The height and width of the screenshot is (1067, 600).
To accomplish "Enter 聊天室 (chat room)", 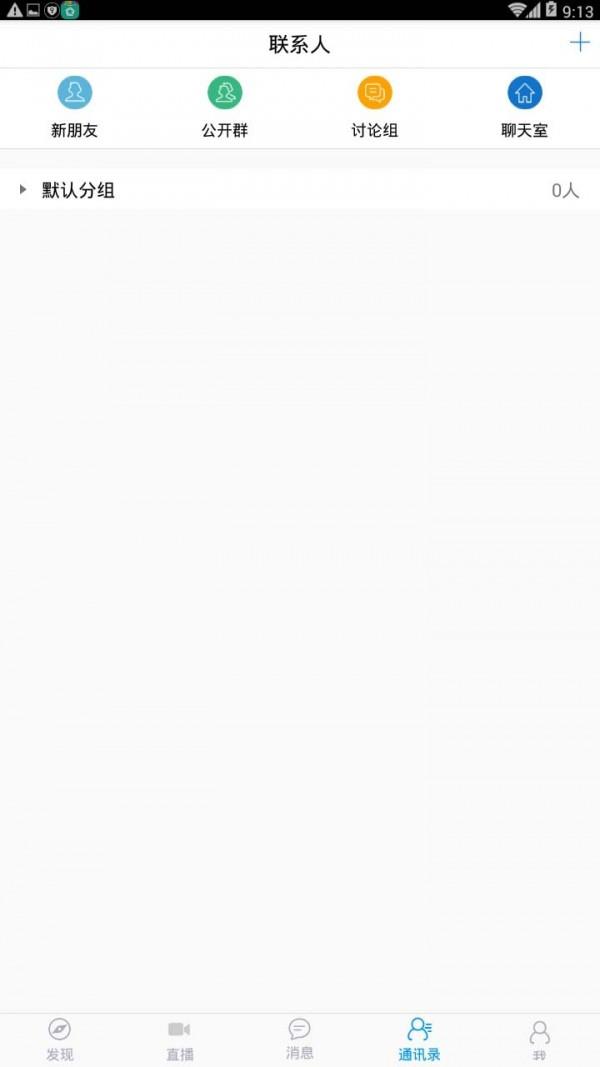I will (525, 107).
